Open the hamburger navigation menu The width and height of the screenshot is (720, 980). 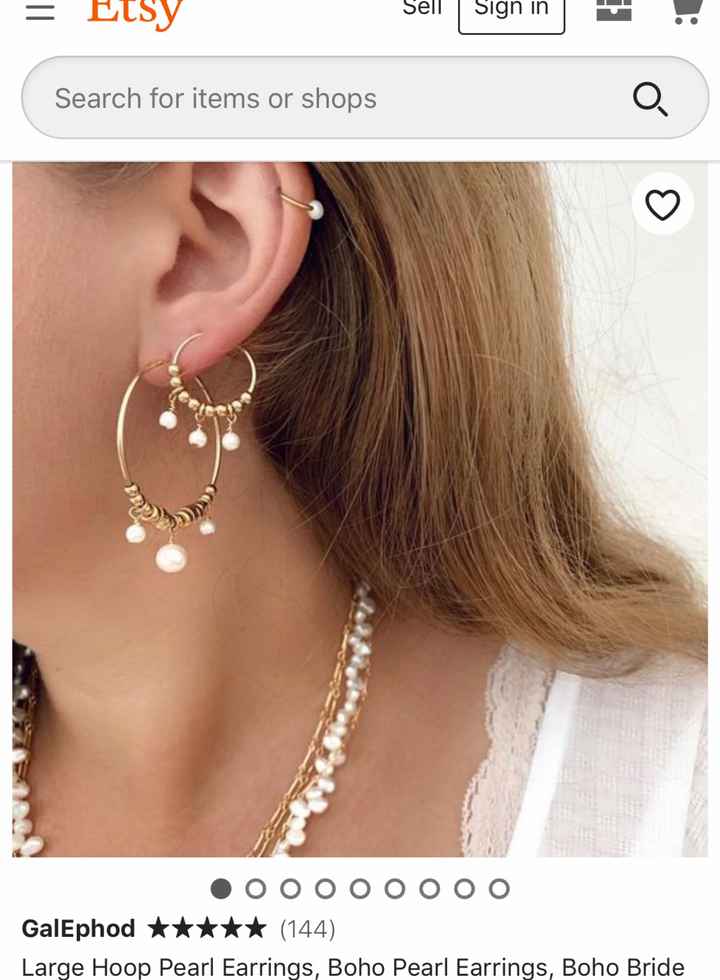(39, 8)
